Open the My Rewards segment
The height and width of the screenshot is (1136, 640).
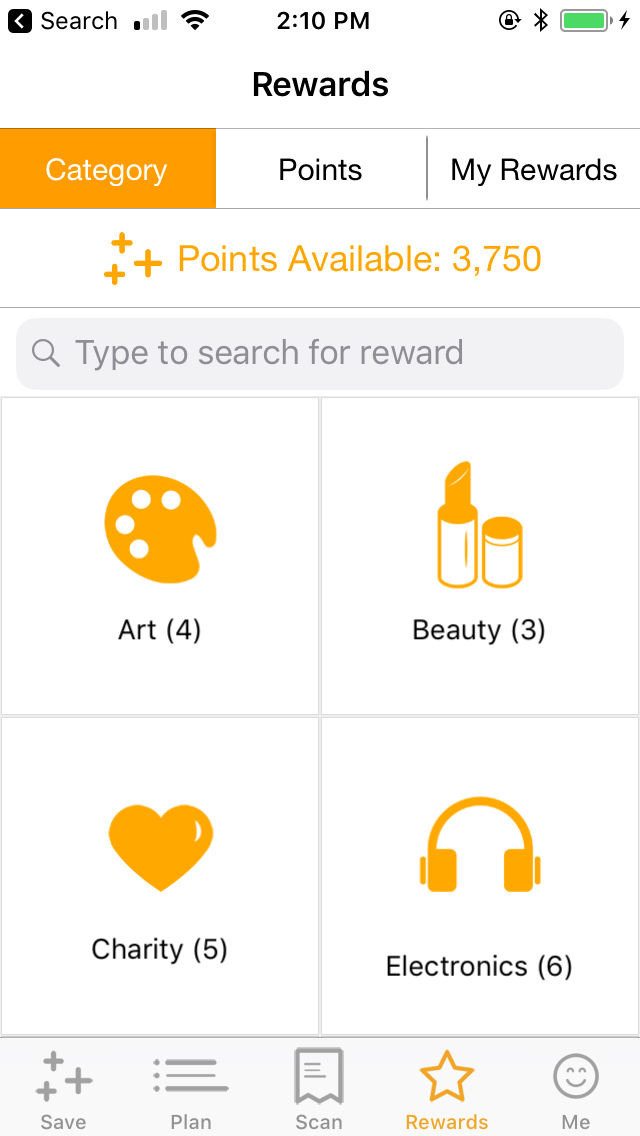click(533, 169)
